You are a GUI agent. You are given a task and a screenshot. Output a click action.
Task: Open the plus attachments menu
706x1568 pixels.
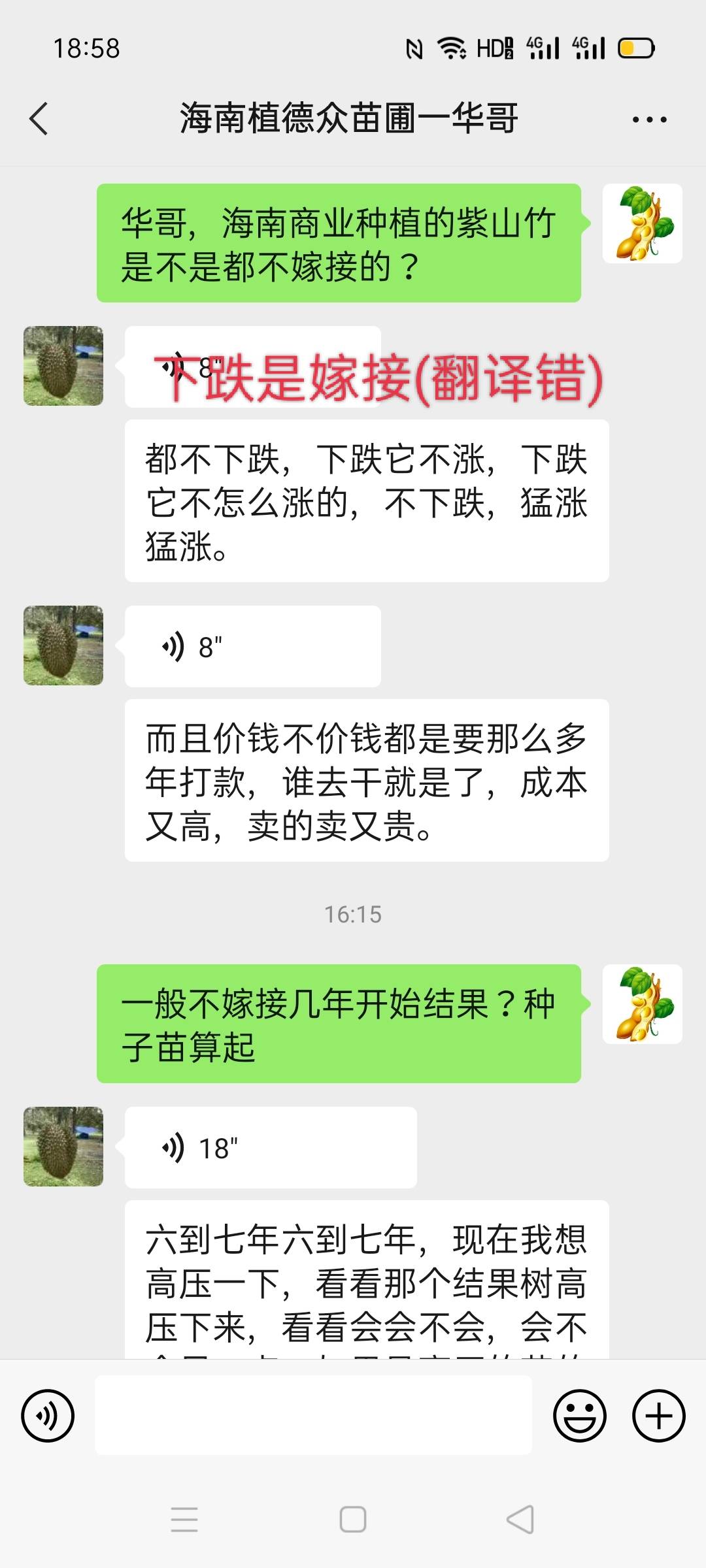pos(658,1416)
